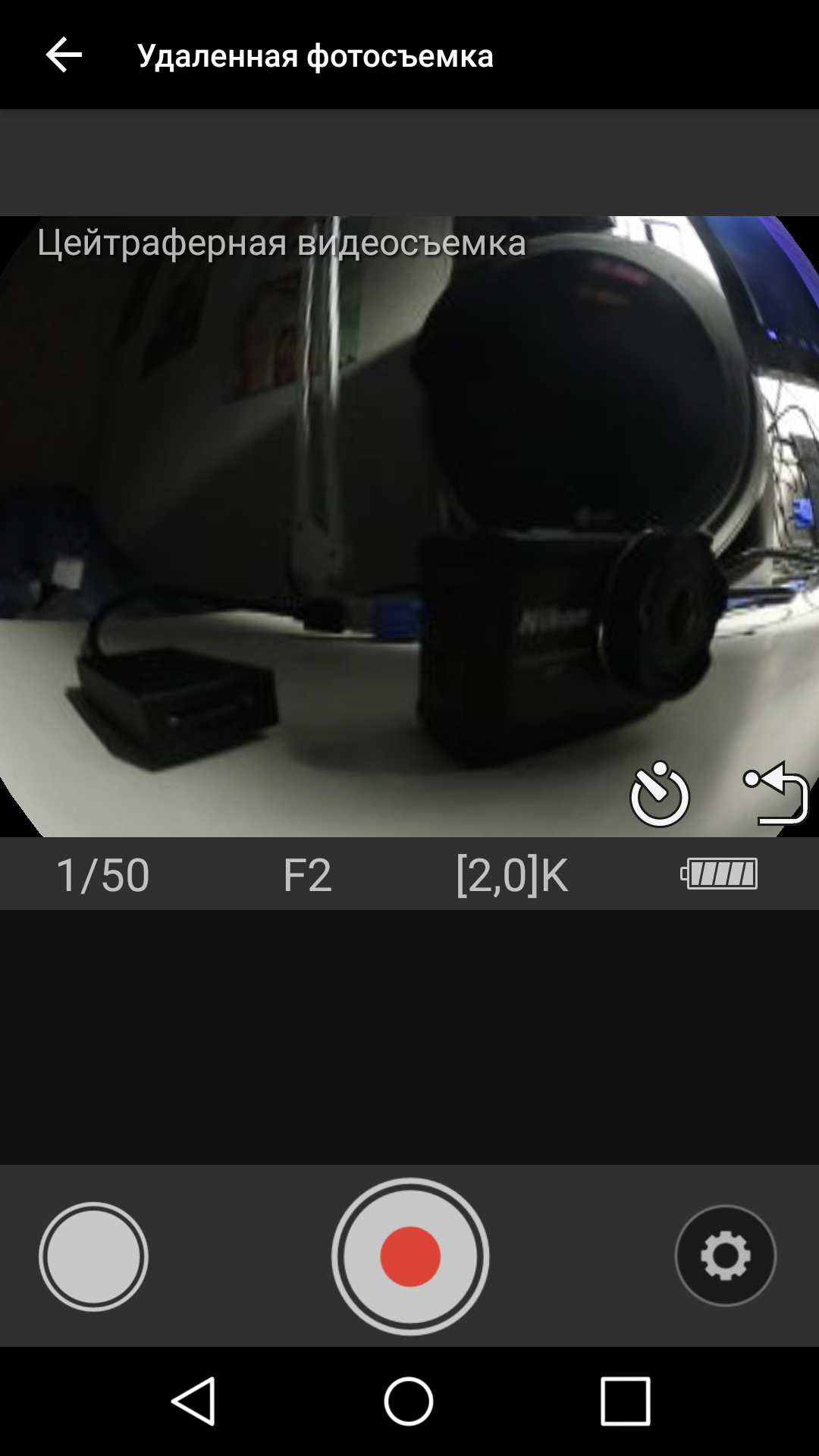819x1456 pixels.
Task: Start recording with the red button
Action: (409, 1257)
